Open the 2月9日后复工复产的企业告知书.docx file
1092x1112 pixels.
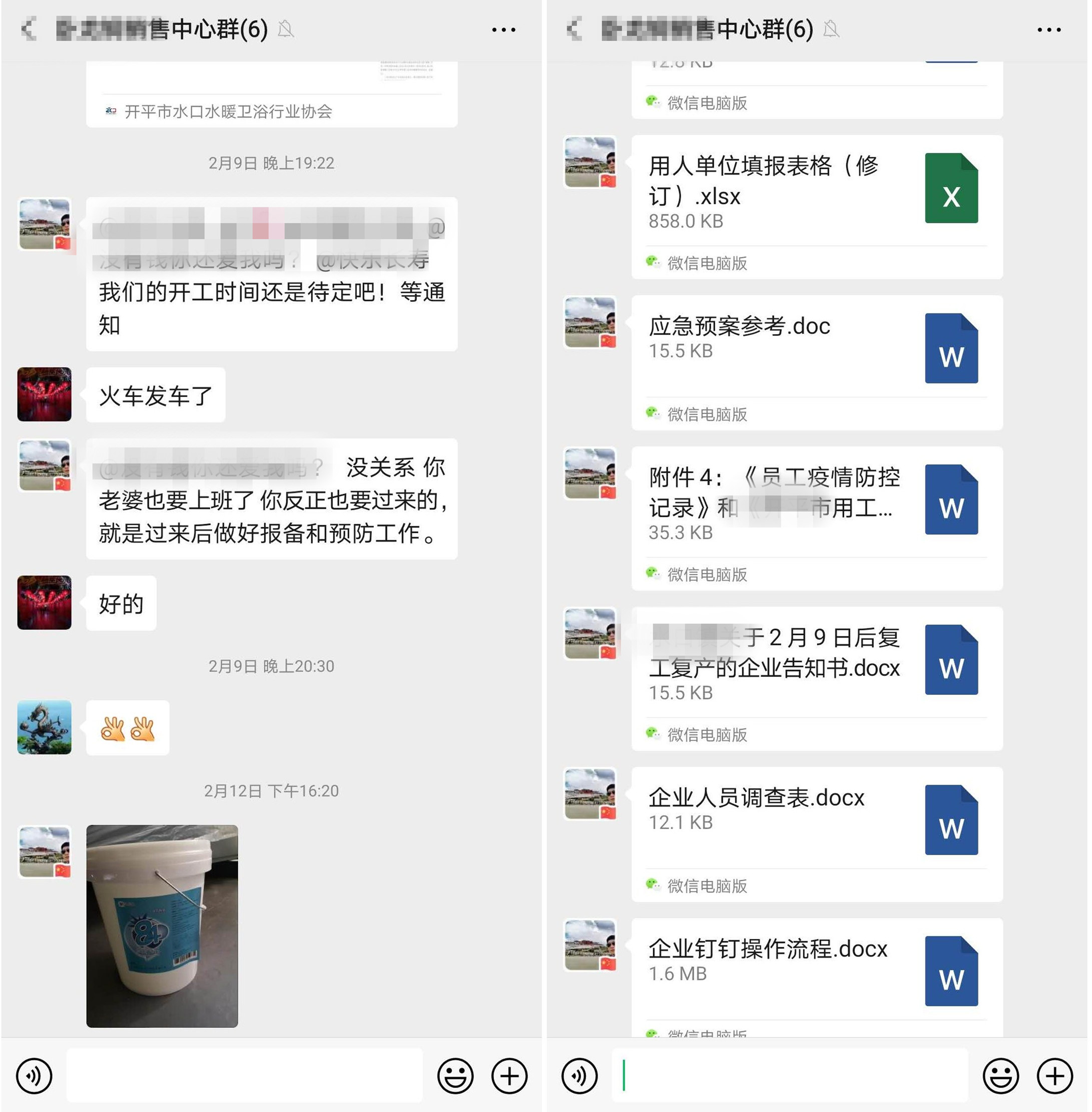point(816,663)
